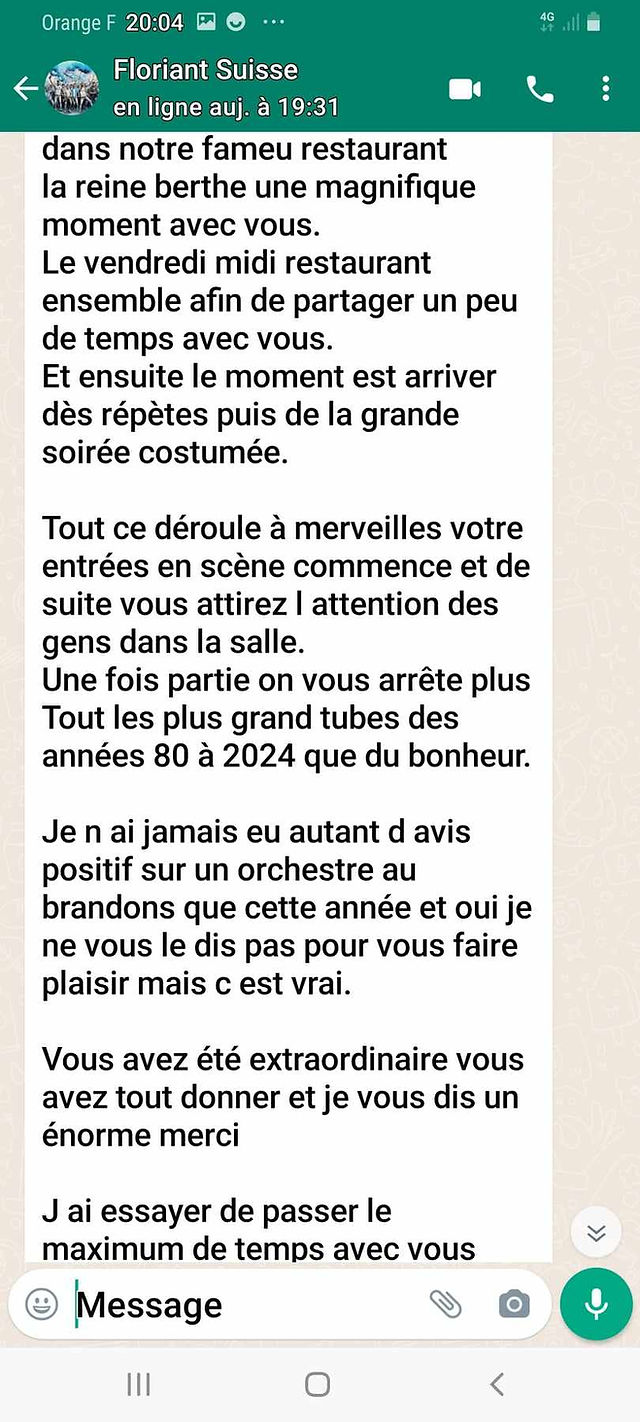Tap the microphone voice message button
This screenshot has width=640, height=1422.
596,1303
